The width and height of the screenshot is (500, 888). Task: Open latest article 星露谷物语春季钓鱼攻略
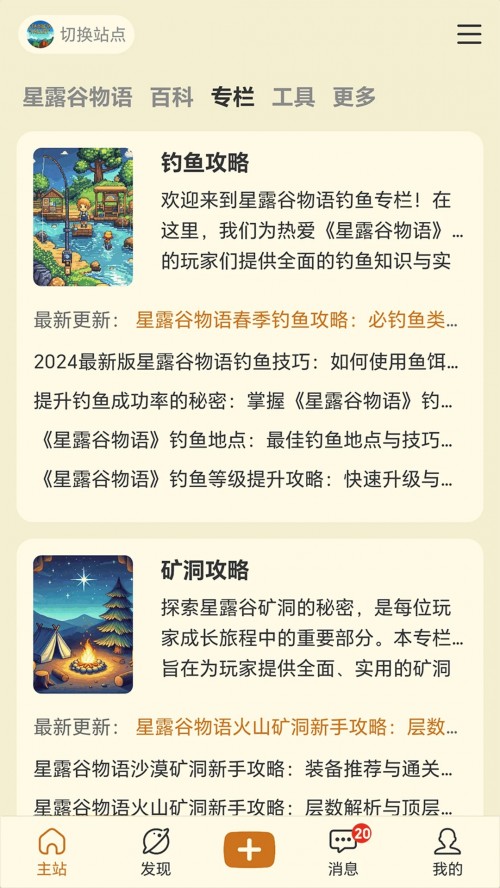pos(297,321)
